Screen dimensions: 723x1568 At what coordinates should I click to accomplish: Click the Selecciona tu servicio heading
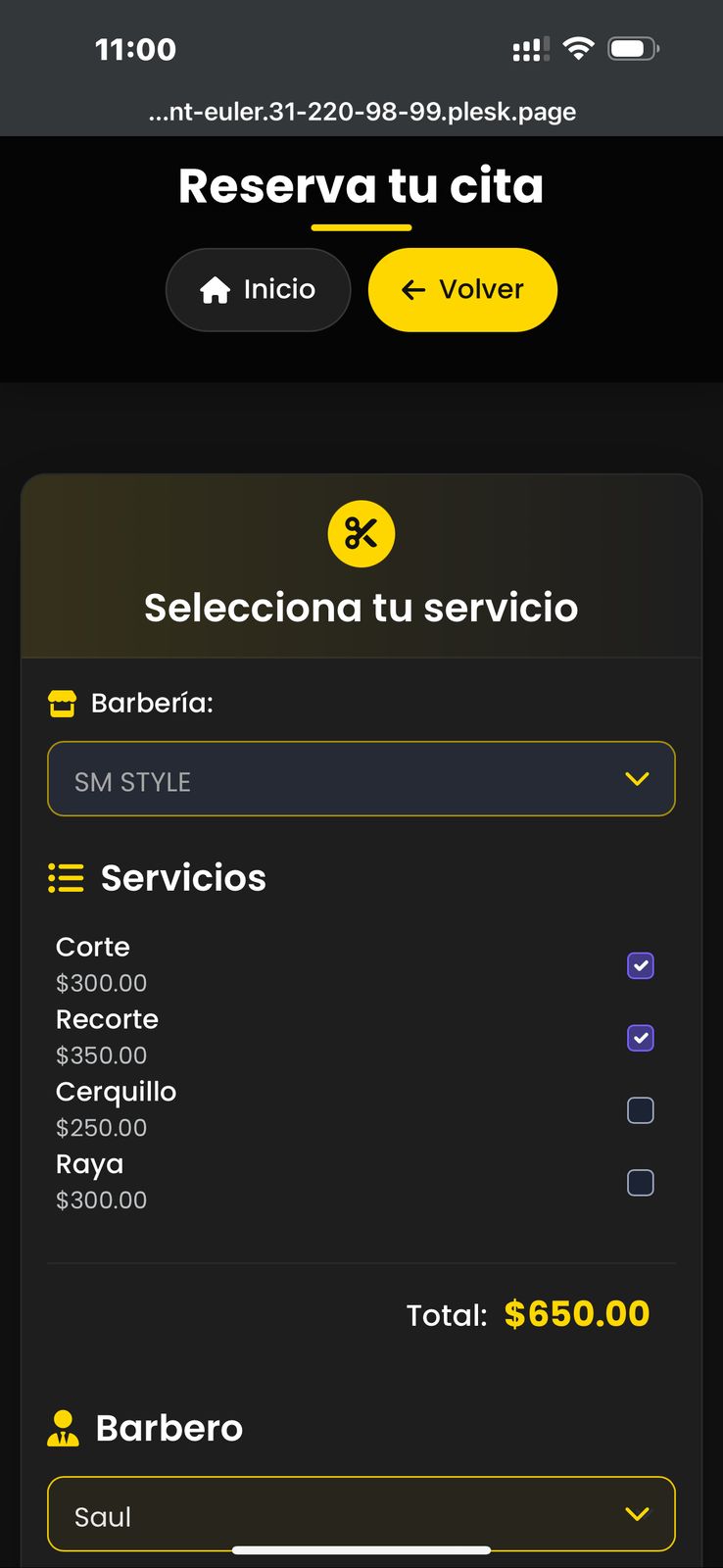(361, 608)
